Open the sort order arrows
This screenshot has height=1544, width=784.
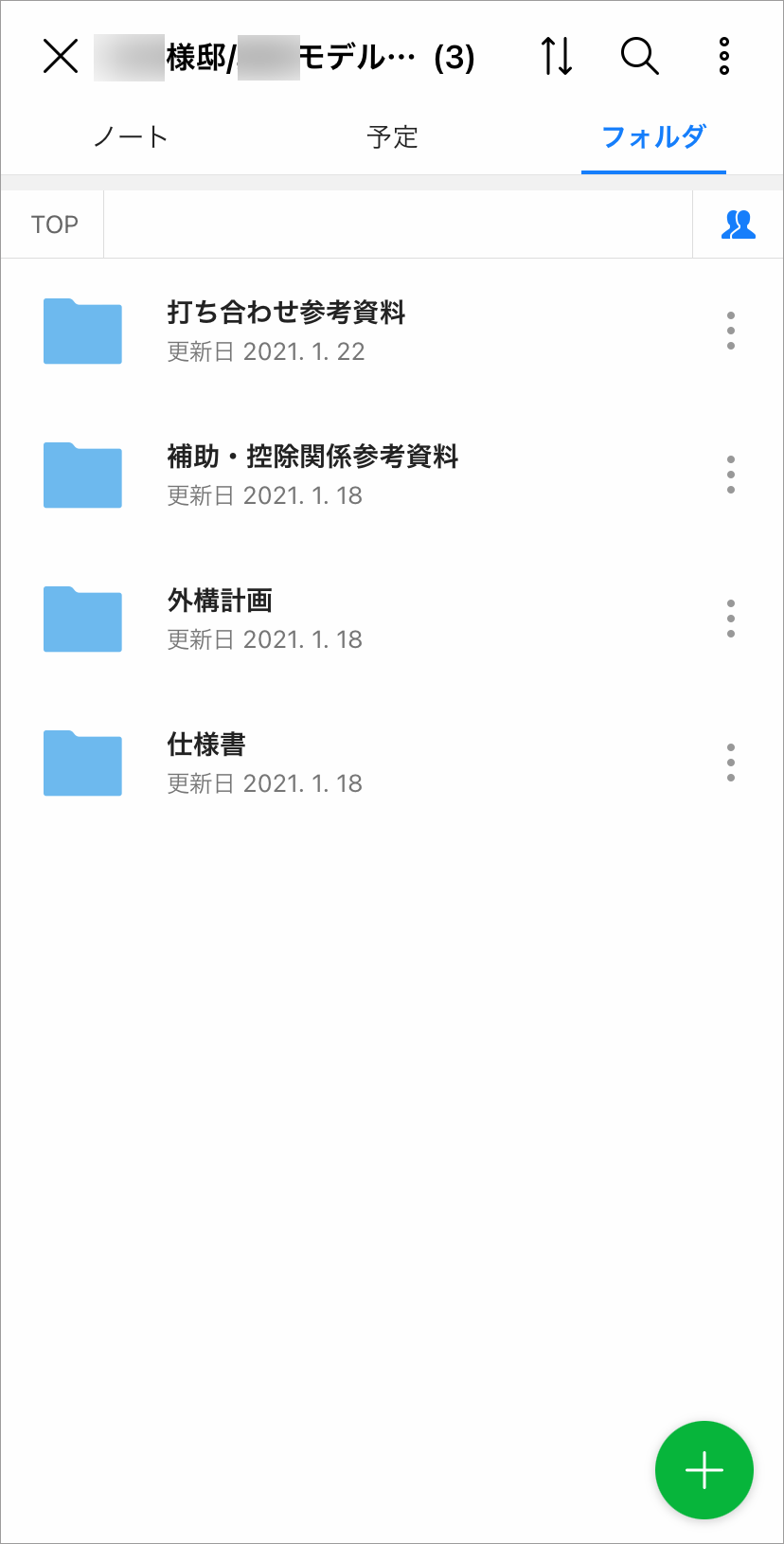coord(557,57)
